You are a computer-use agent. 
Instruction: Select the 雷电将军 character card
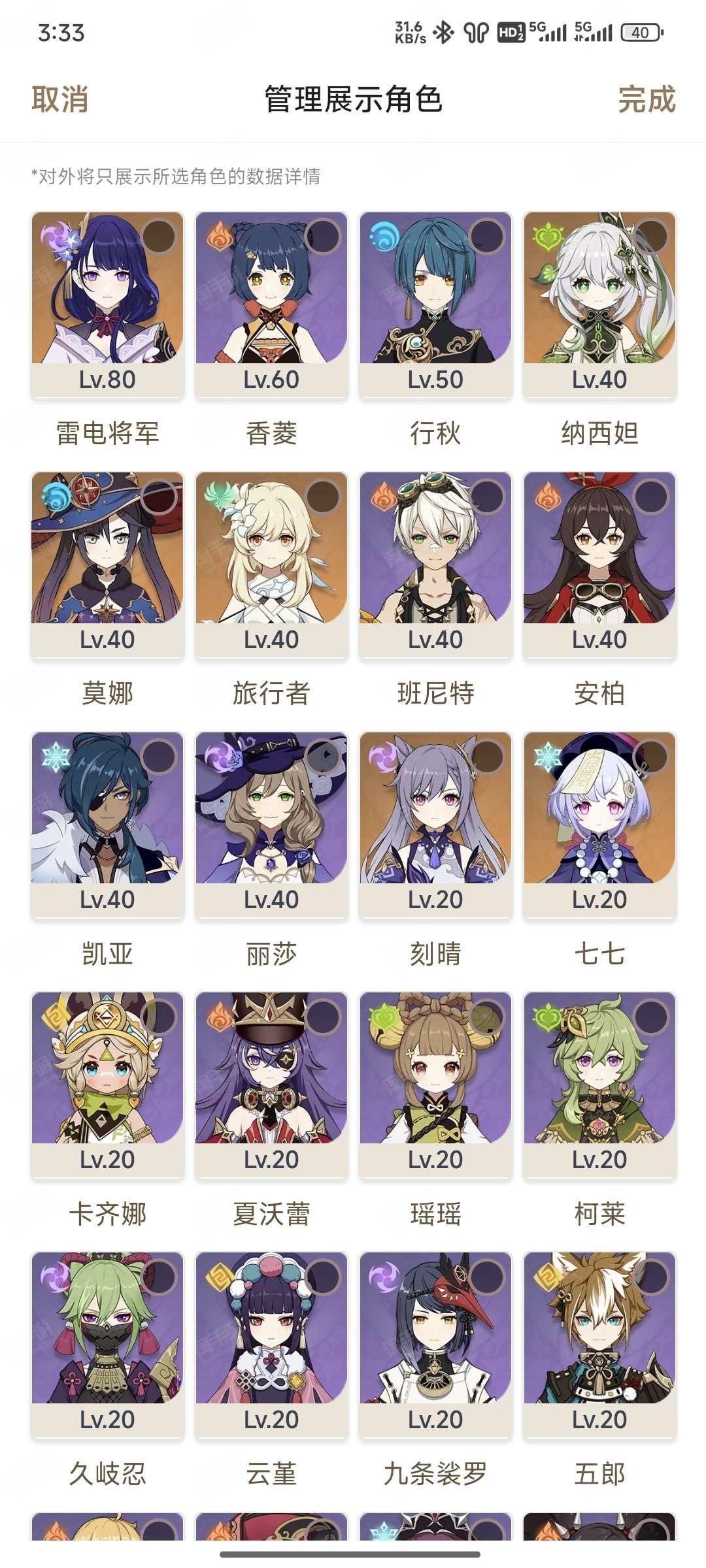107,305
